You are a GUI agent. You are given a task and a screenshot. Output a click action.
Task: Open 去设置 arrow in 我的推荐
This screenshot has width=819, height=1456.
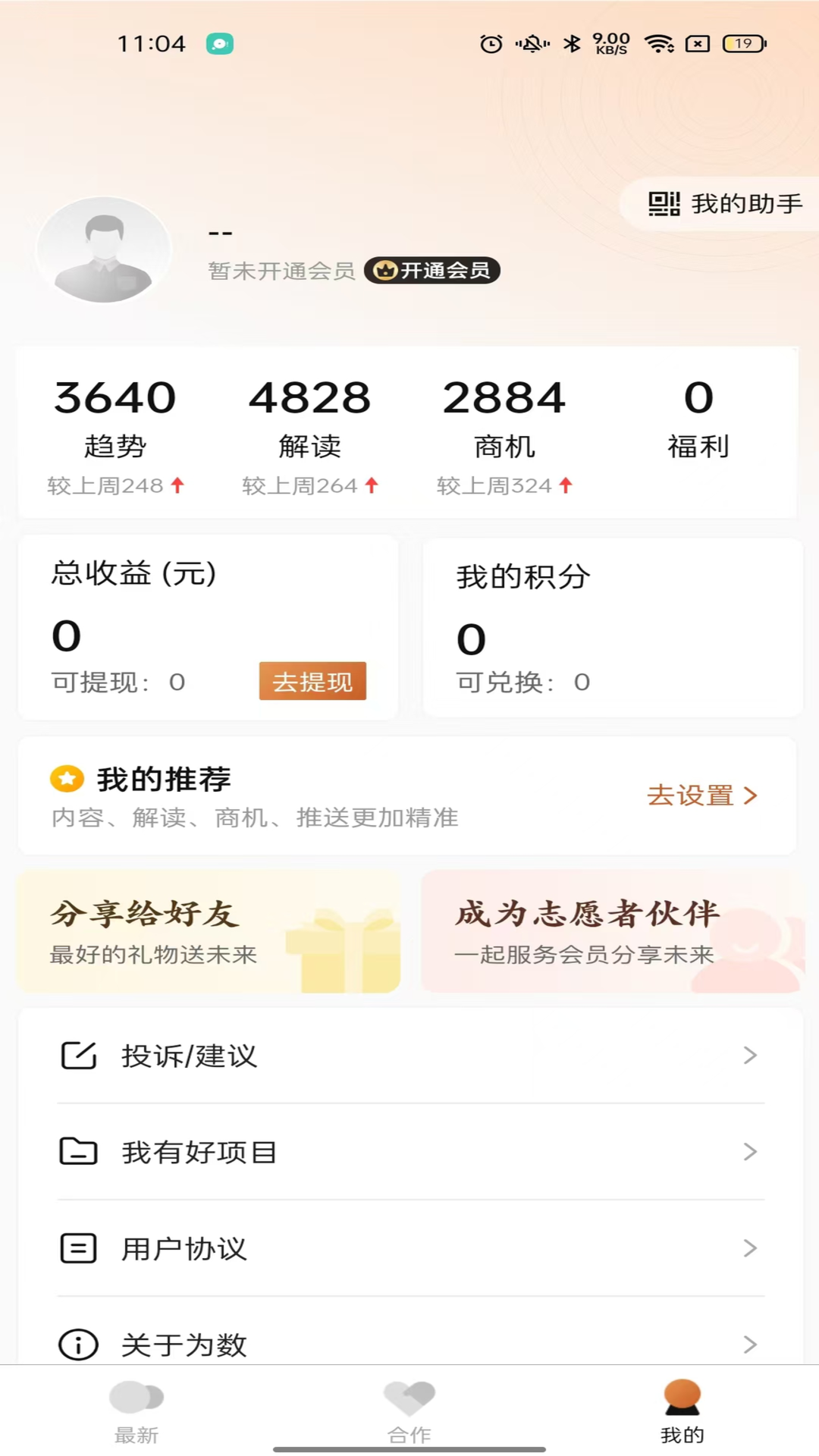751,796
